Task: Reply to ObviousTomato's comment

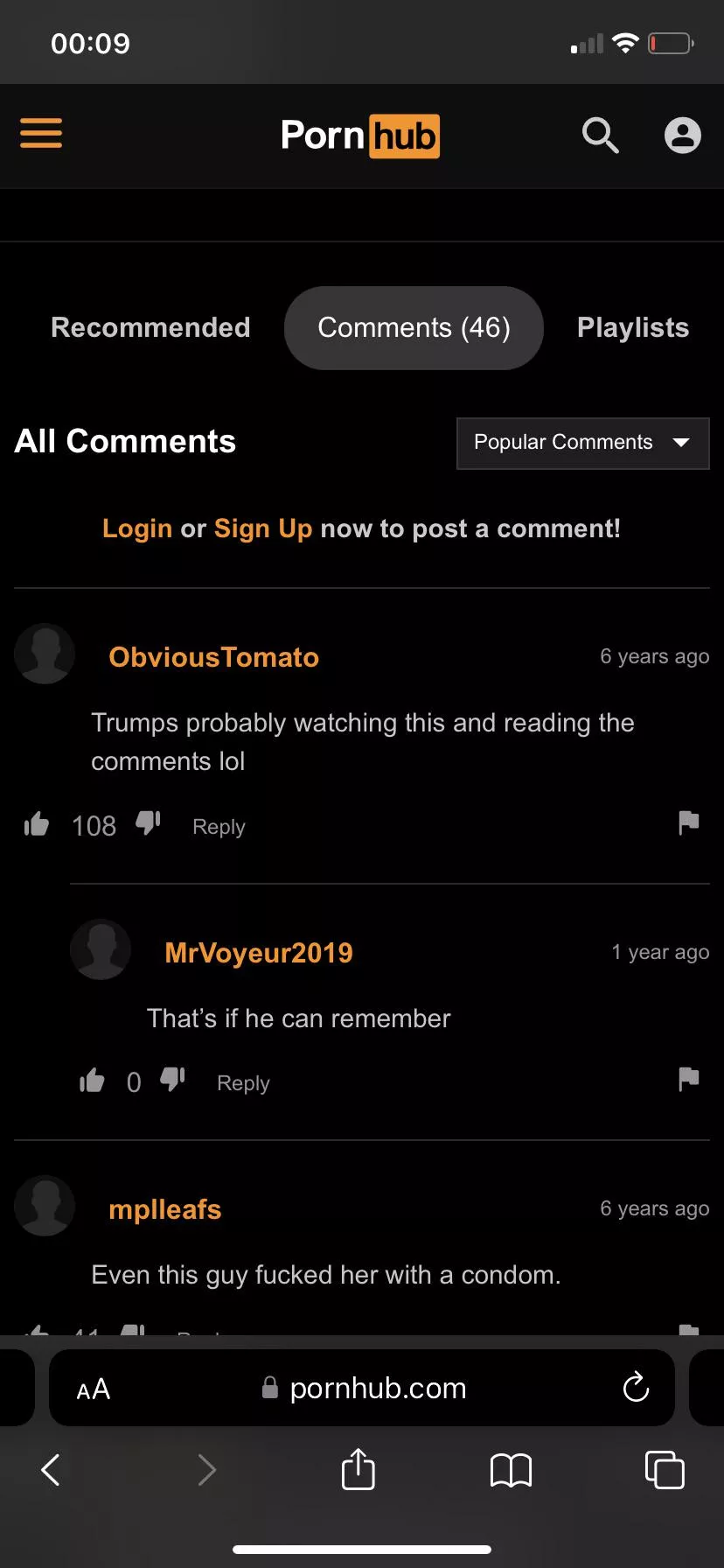Action: tap(219, 827)
